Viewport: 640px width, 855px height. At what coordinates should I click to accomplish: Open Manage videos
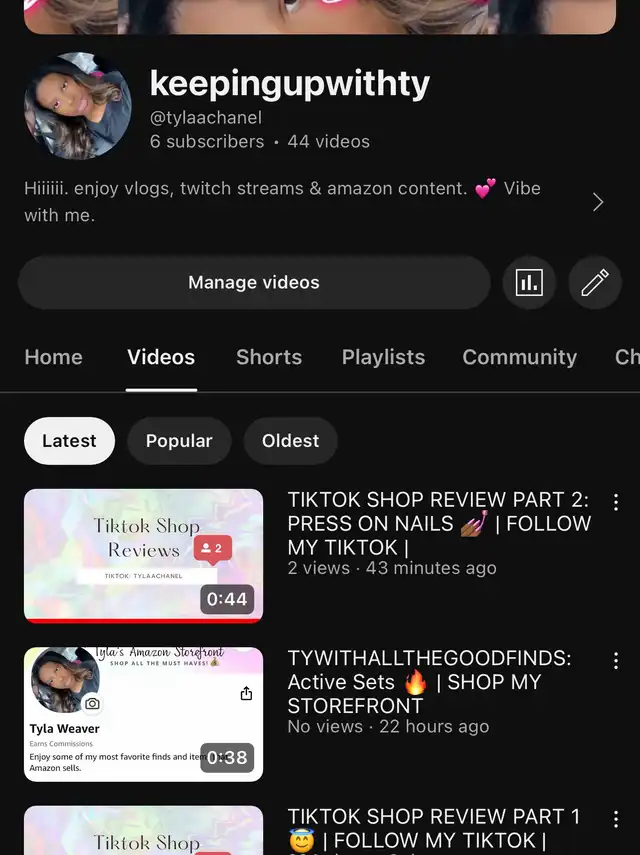tap(254, 283)
